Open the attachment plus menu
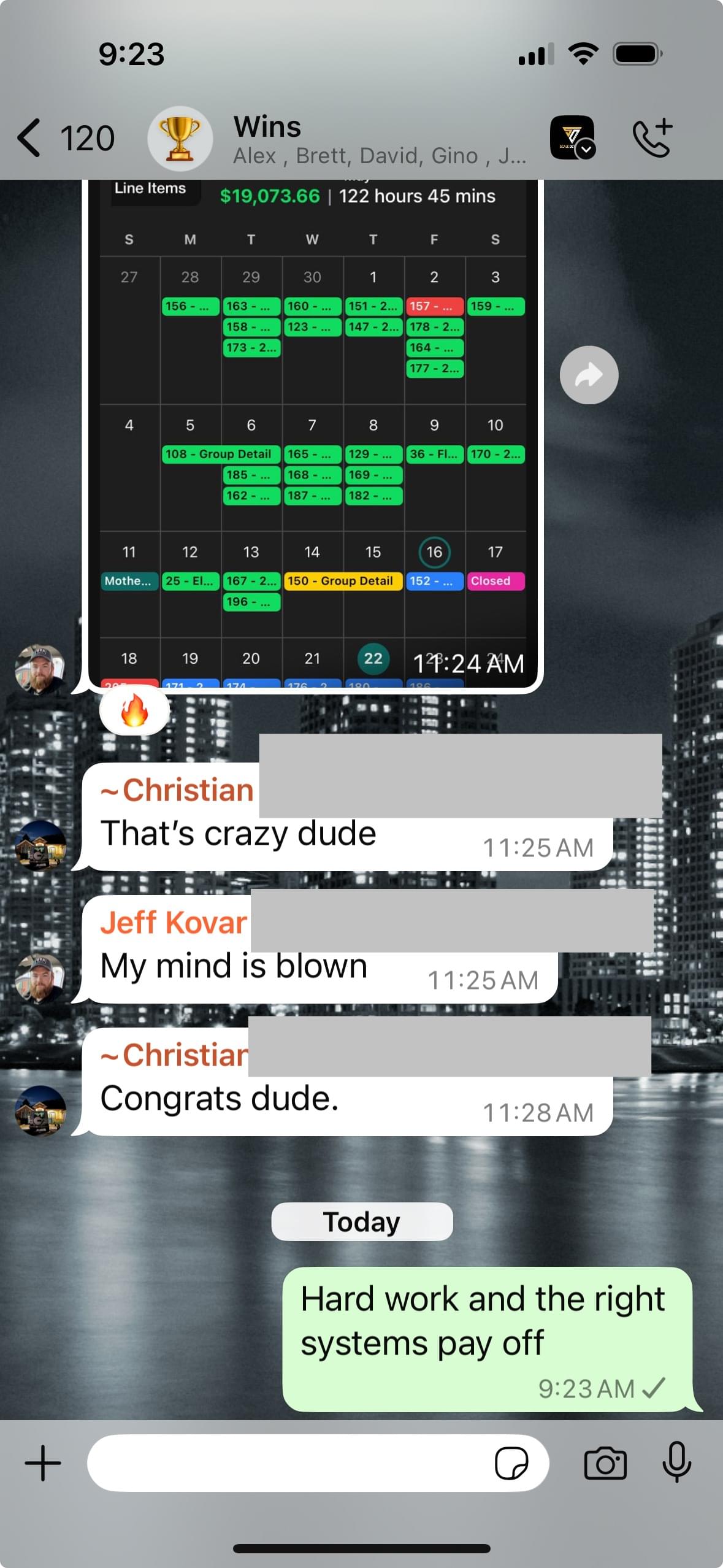 click(43, 1463)
